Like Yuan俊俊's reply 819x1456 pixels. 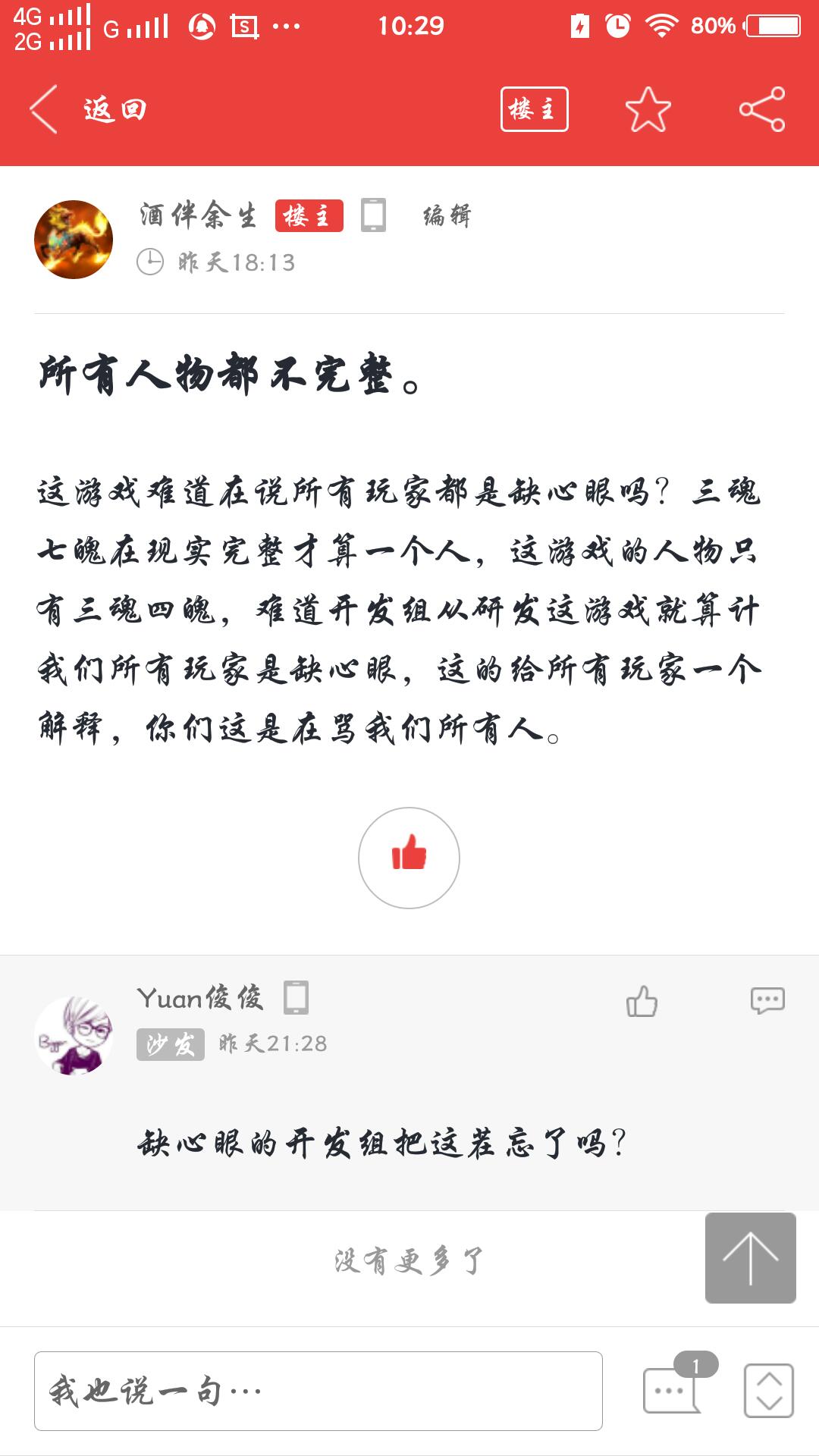(x=642, y=1001)
